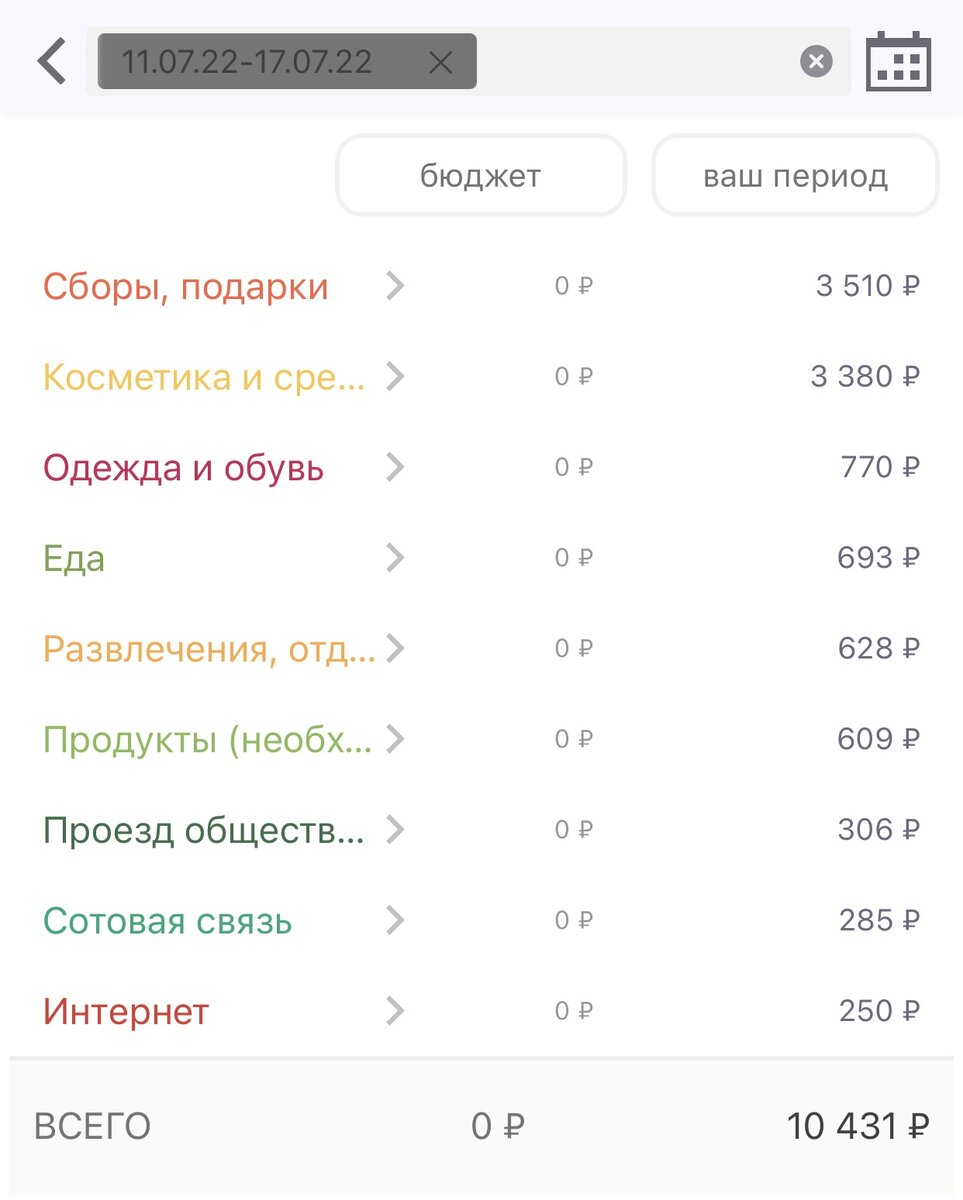
Task: Open details for Одежда и обувь via its chevron
Action: 394,466
